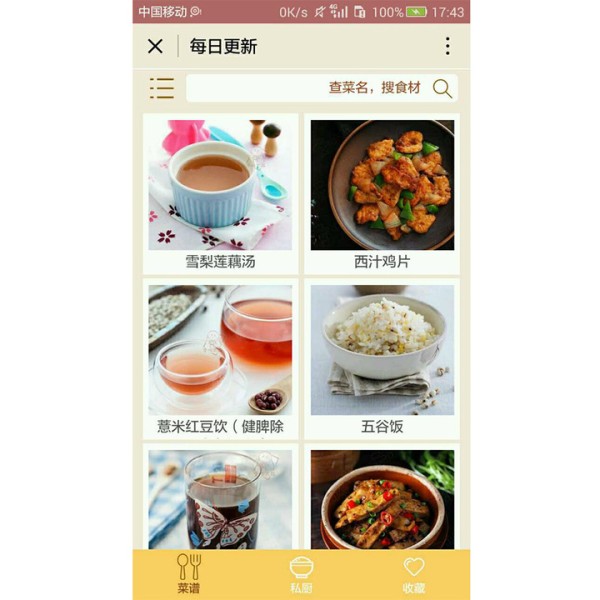Switch to the 收藏 tab

point(414,575)
